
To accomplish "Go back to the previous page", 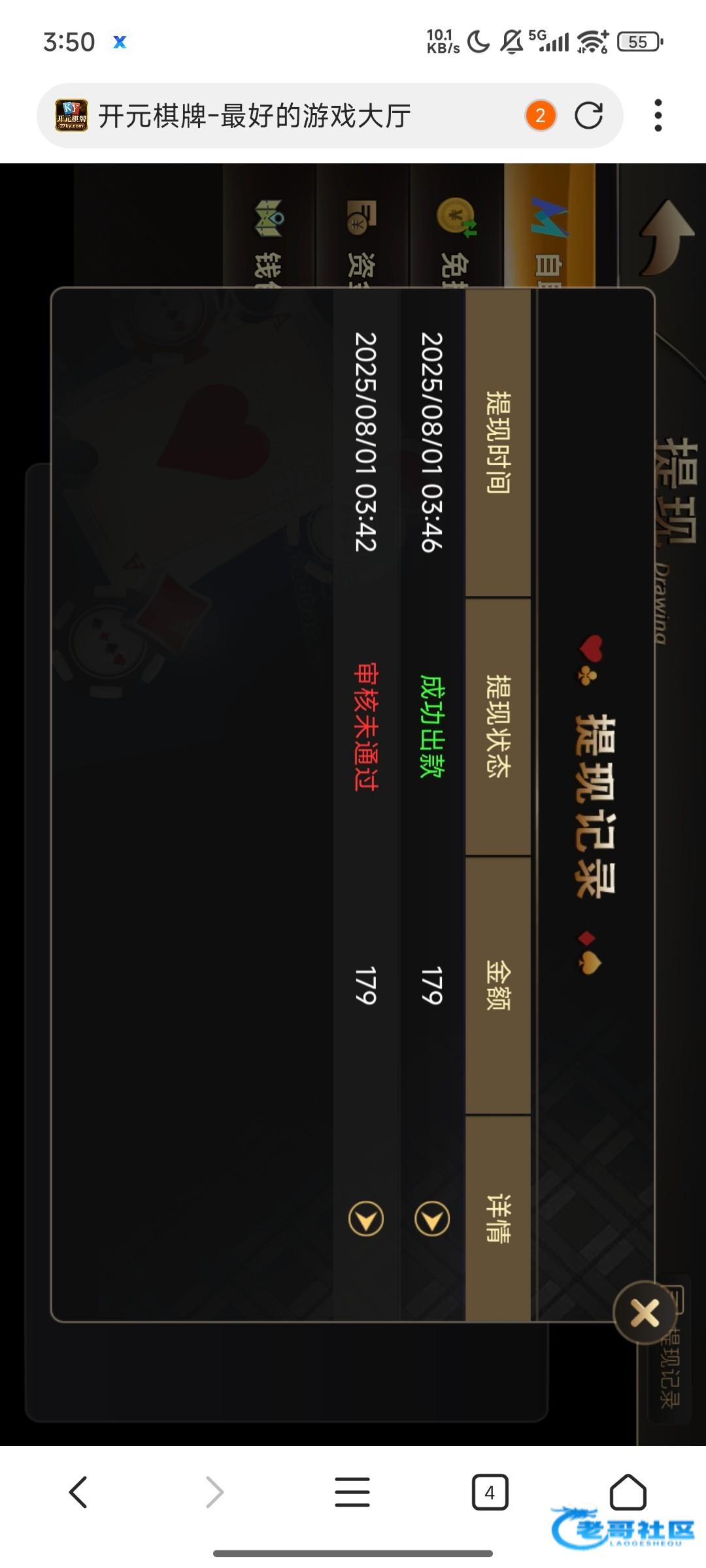I will pos(78,1492).
